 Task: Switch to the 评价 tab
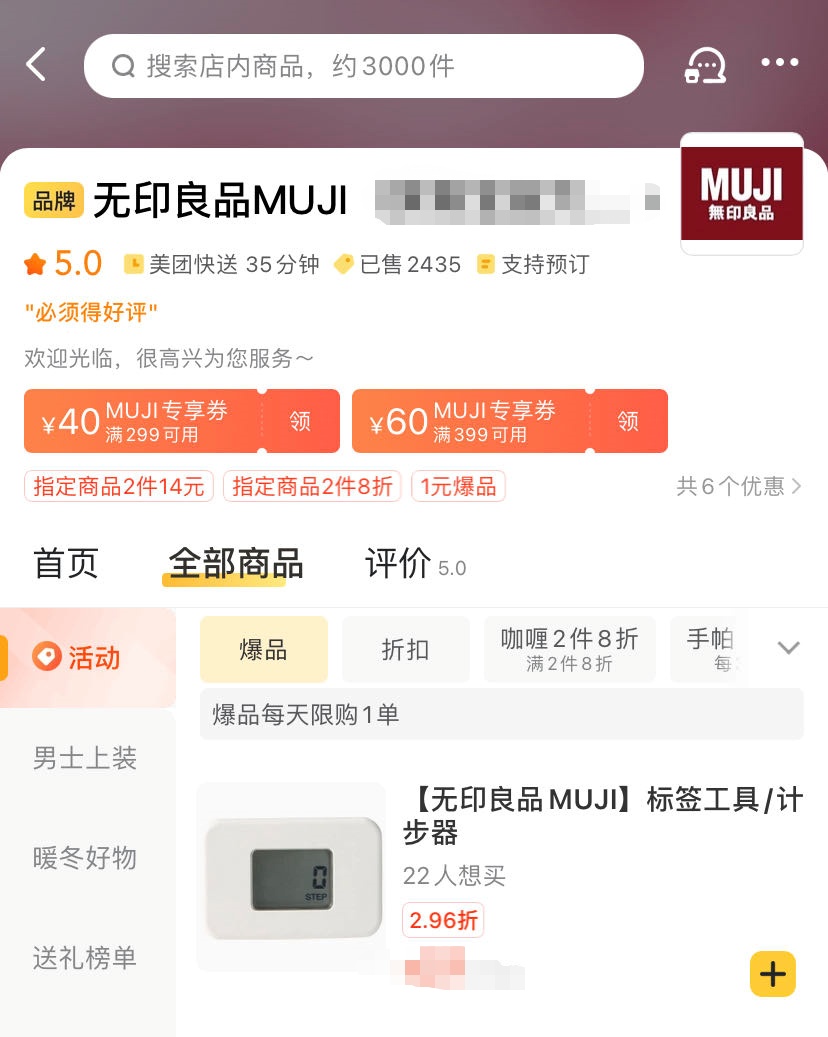398,563
